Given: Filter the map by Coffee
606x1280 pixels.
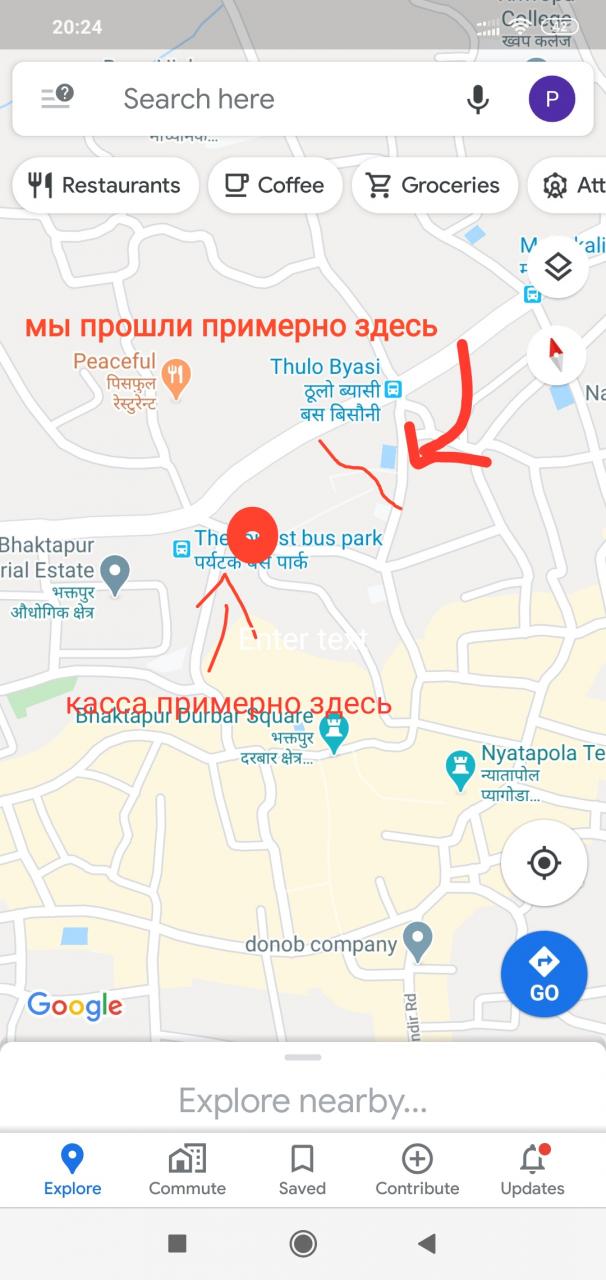Looking at the screenshot, I should [x=275, y=185].
